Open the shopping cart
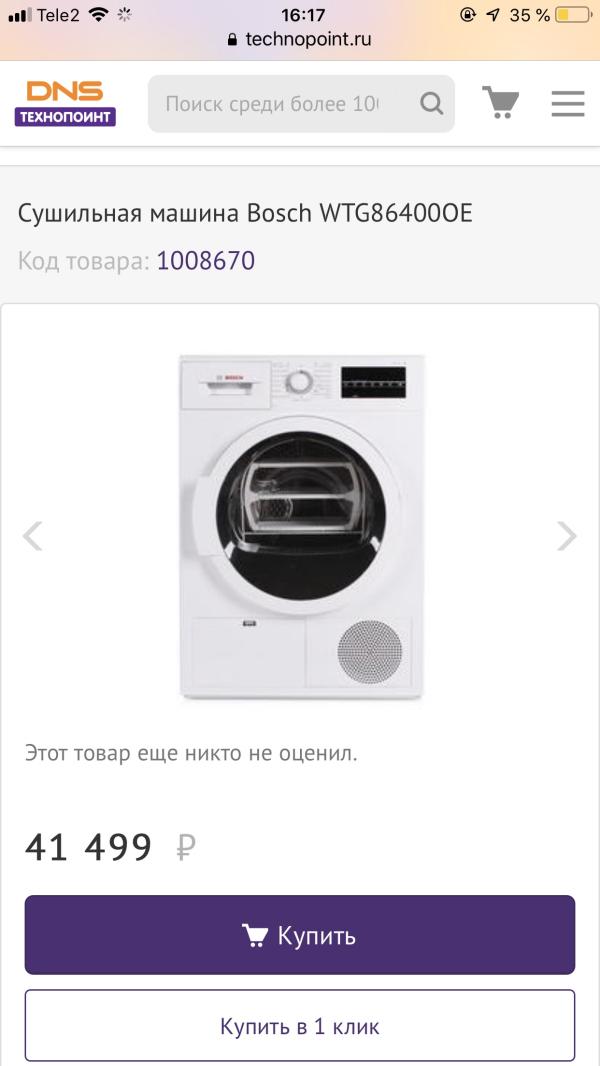 500,103
